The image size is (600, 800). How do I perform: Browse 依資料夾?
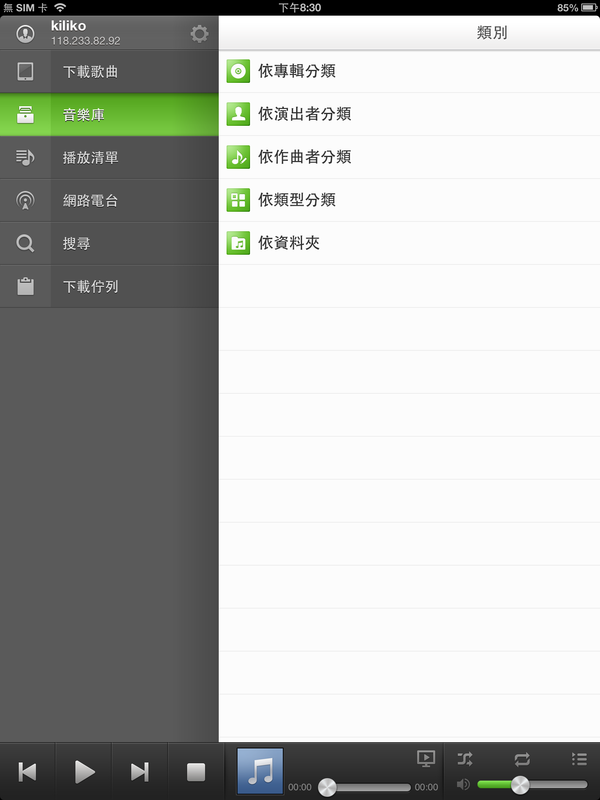tap(288, 243)
